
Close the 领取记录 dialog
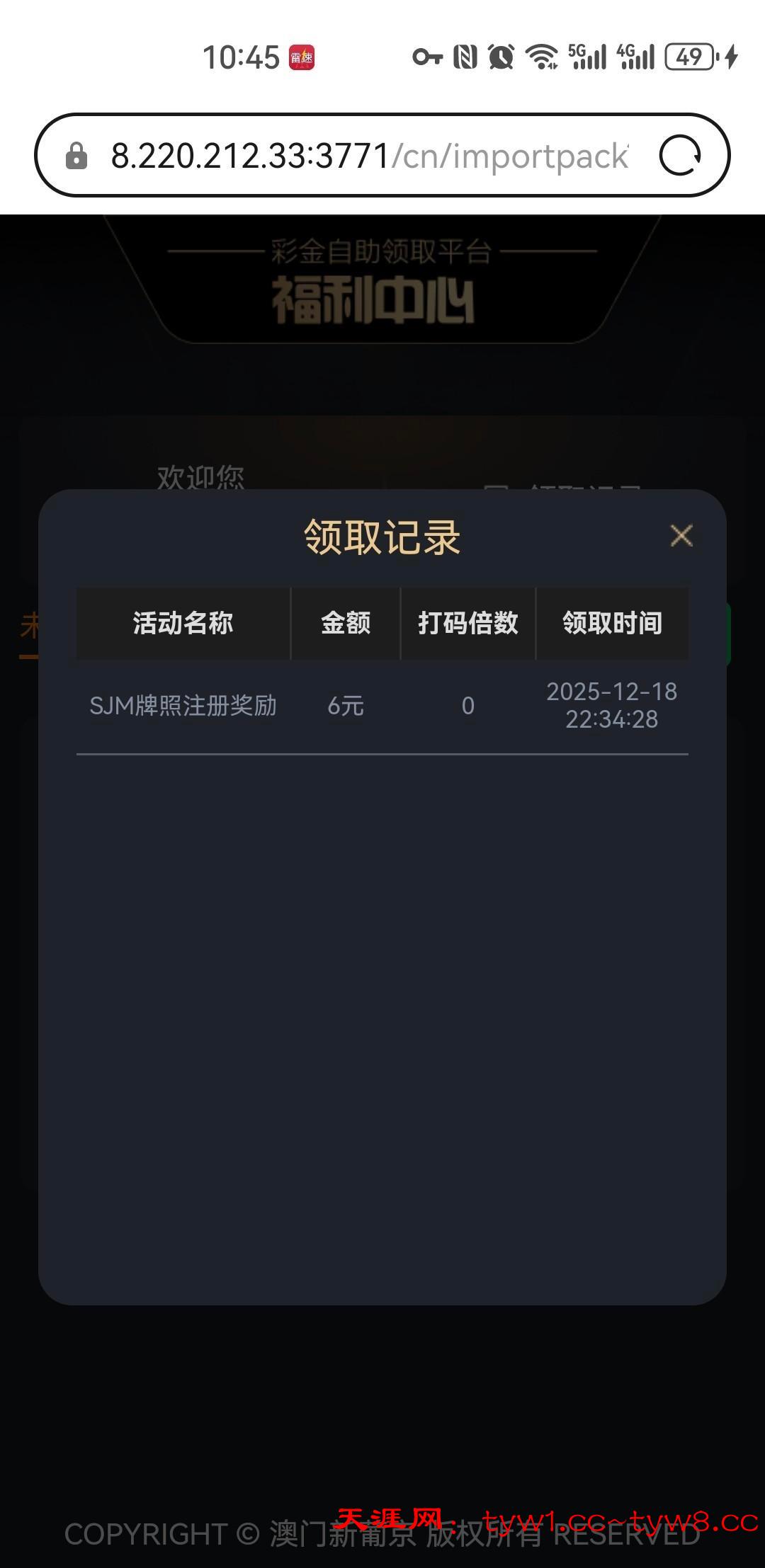coord(681,536)
